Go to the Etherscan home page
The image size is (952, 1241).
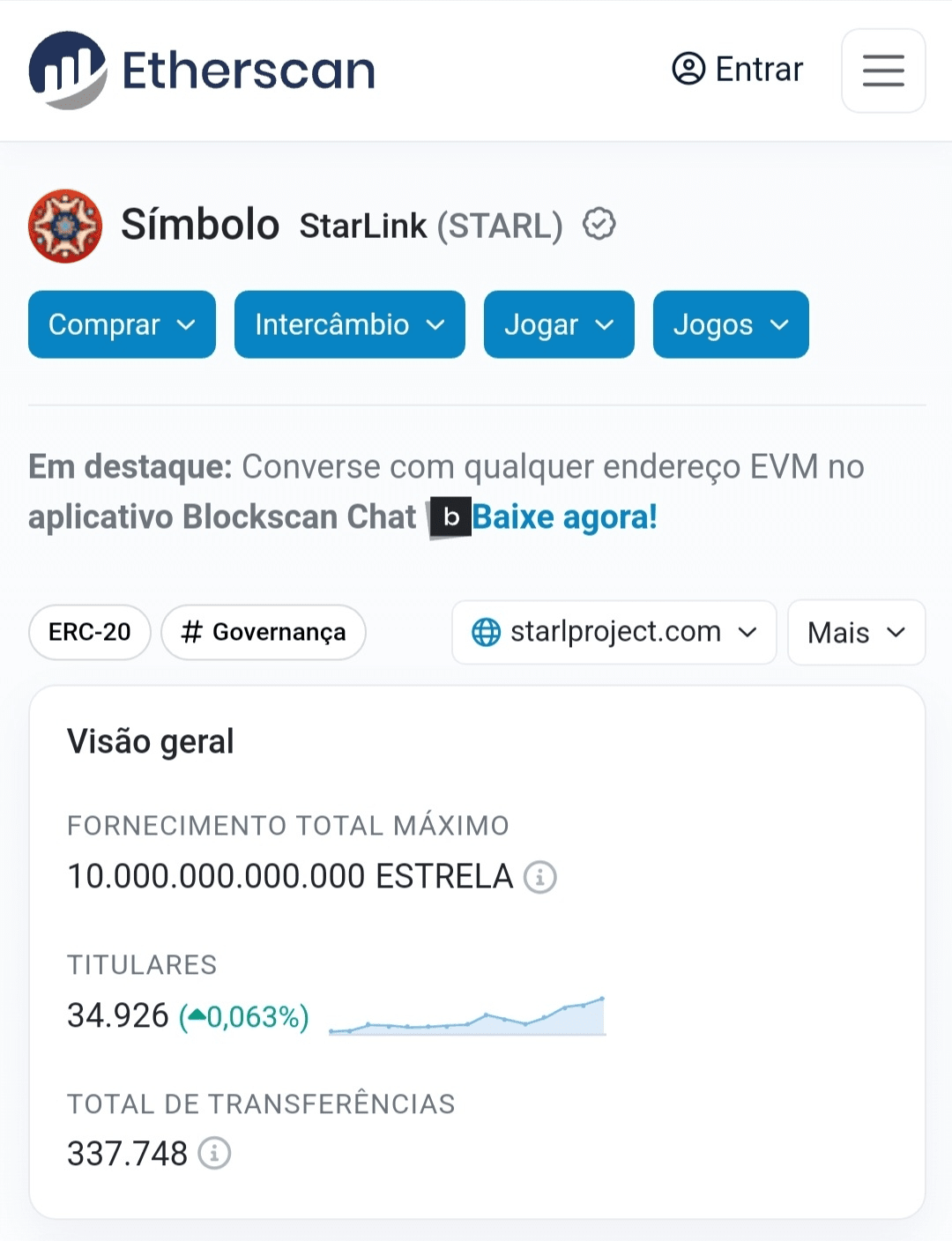click(203, 71)
